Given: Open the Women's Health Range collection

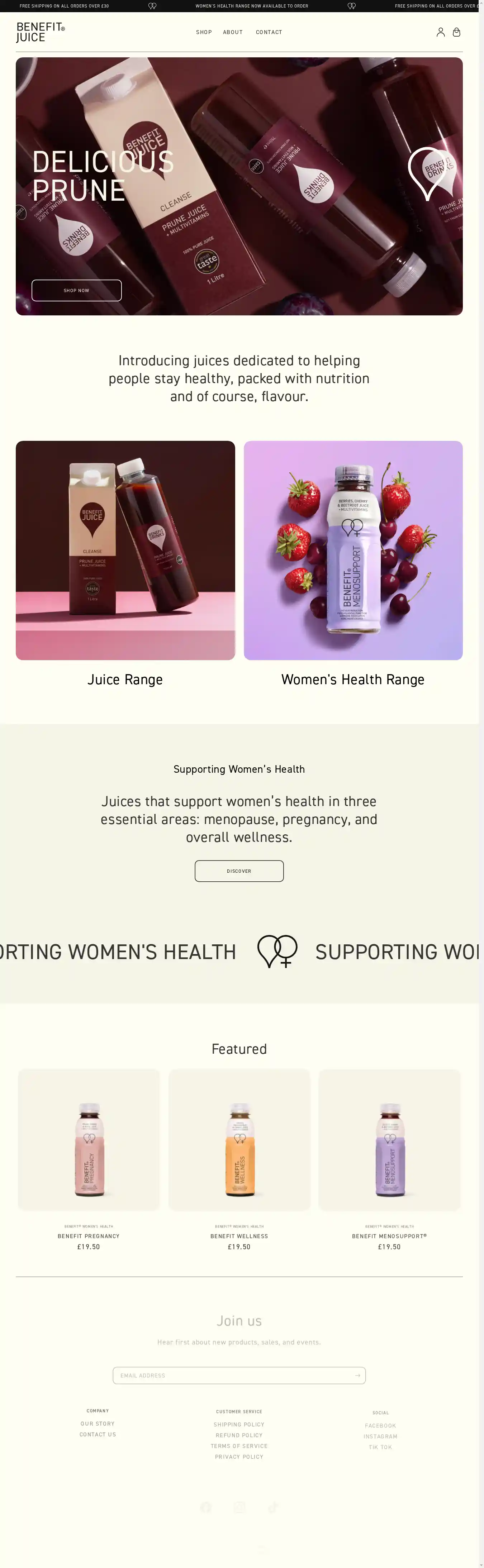Looking at the screenshot, I should 353,550.
